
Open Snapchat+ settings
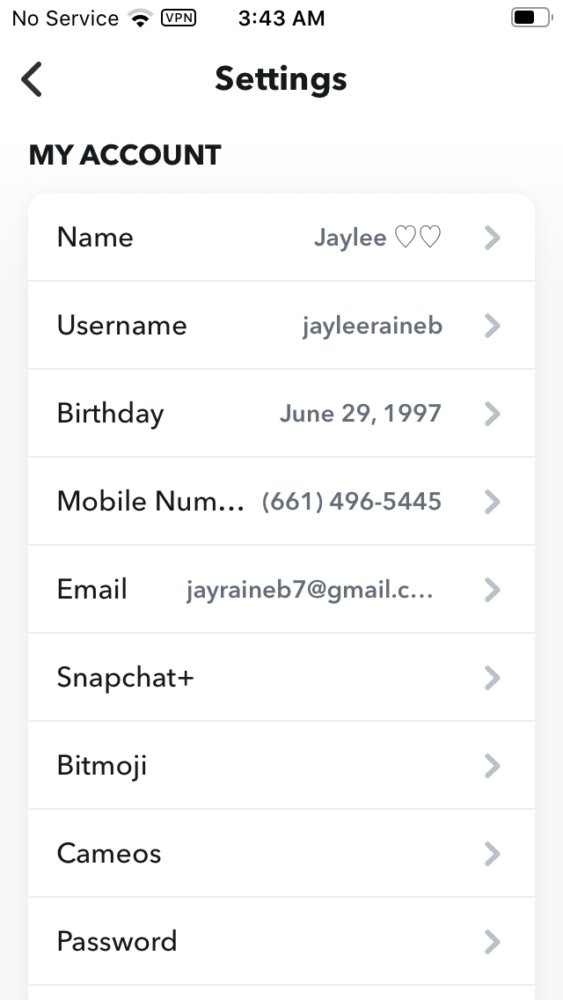(x=281, y=677)
